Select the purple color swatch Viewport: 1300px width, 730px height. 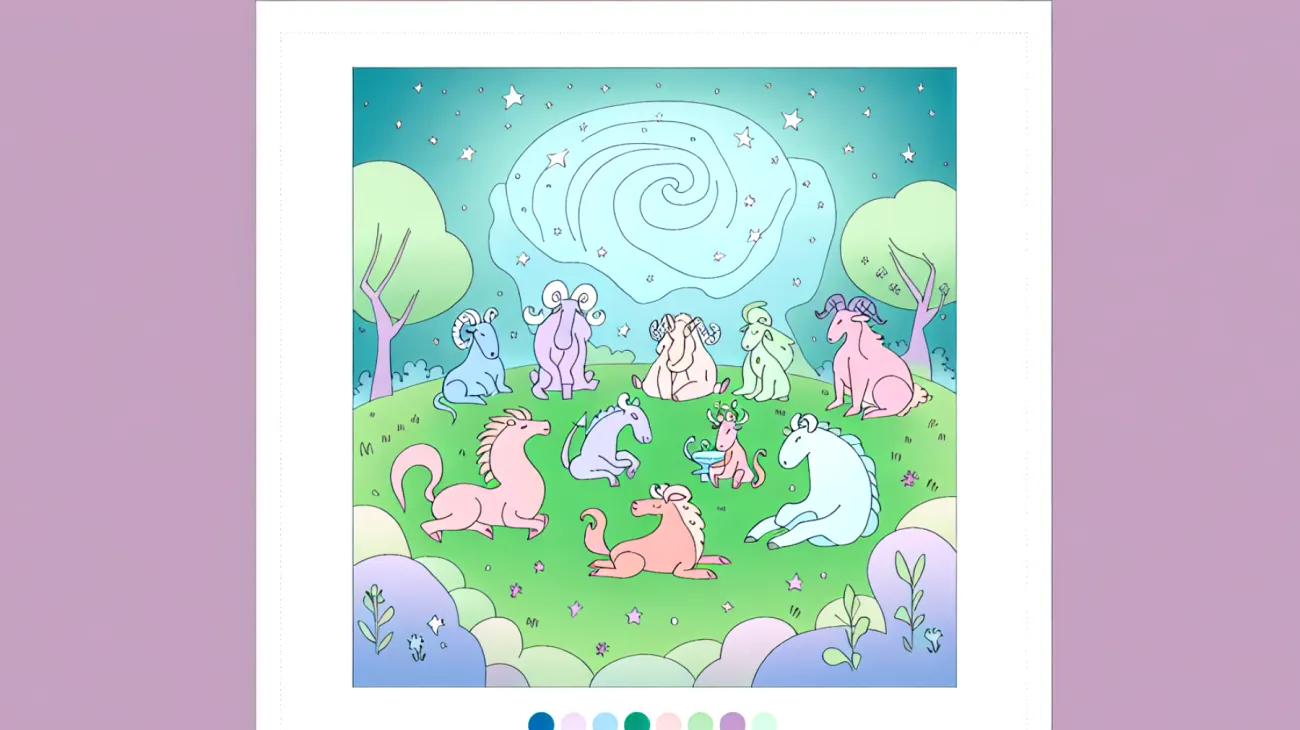[x=733, y=723]
